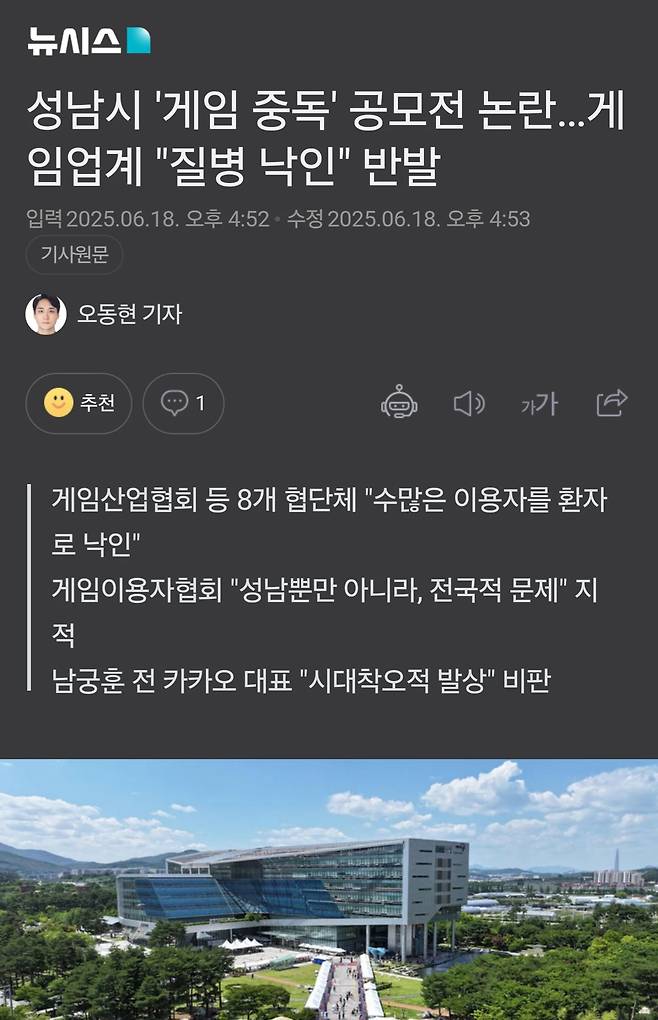Open the 기사원문 original article link
The height and width of the screenshot is (1020, 658).
pyautogui.click(x=74, y=255)
